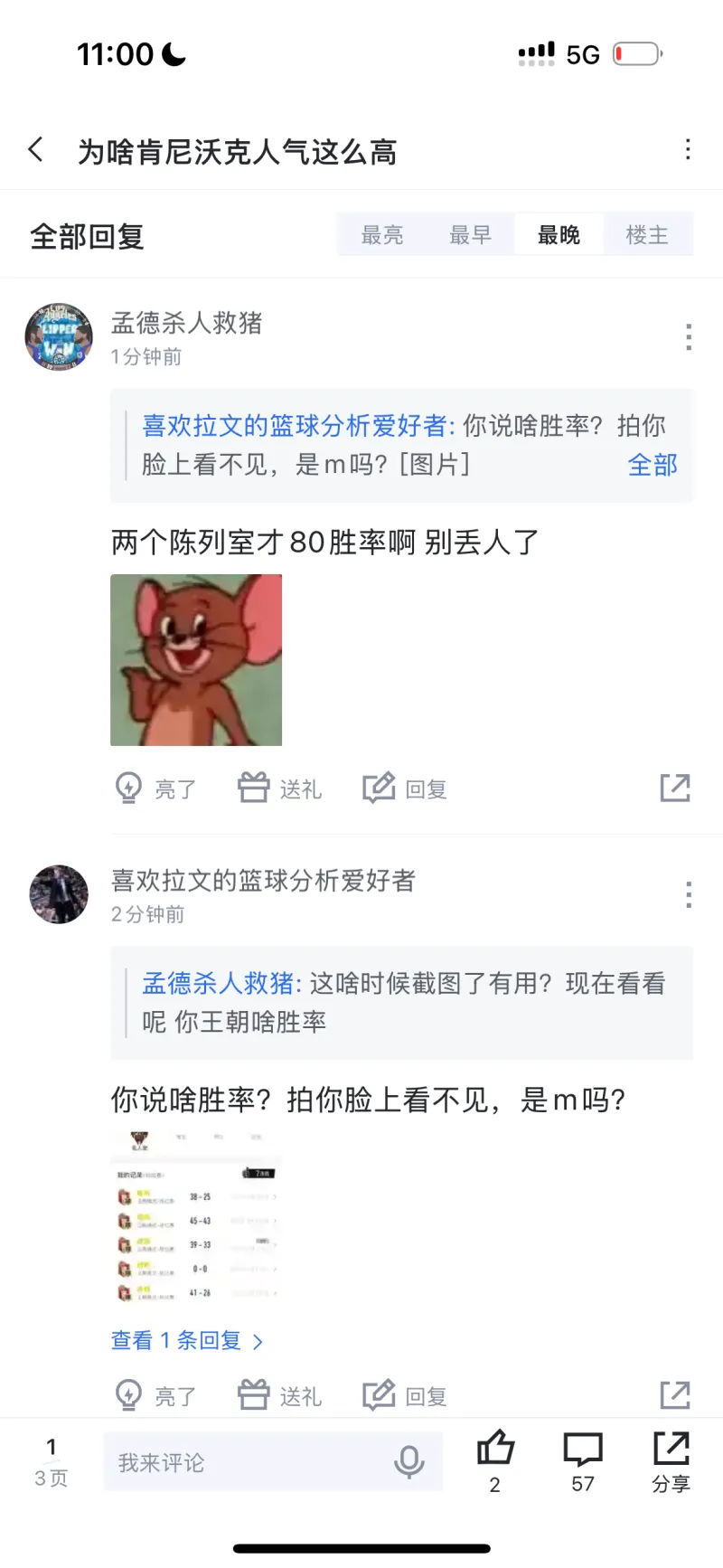723x1568 pixels.
Task: Share 孟德杀人救猪's reply
Action: pyautogui.click(x=674, y=788)
